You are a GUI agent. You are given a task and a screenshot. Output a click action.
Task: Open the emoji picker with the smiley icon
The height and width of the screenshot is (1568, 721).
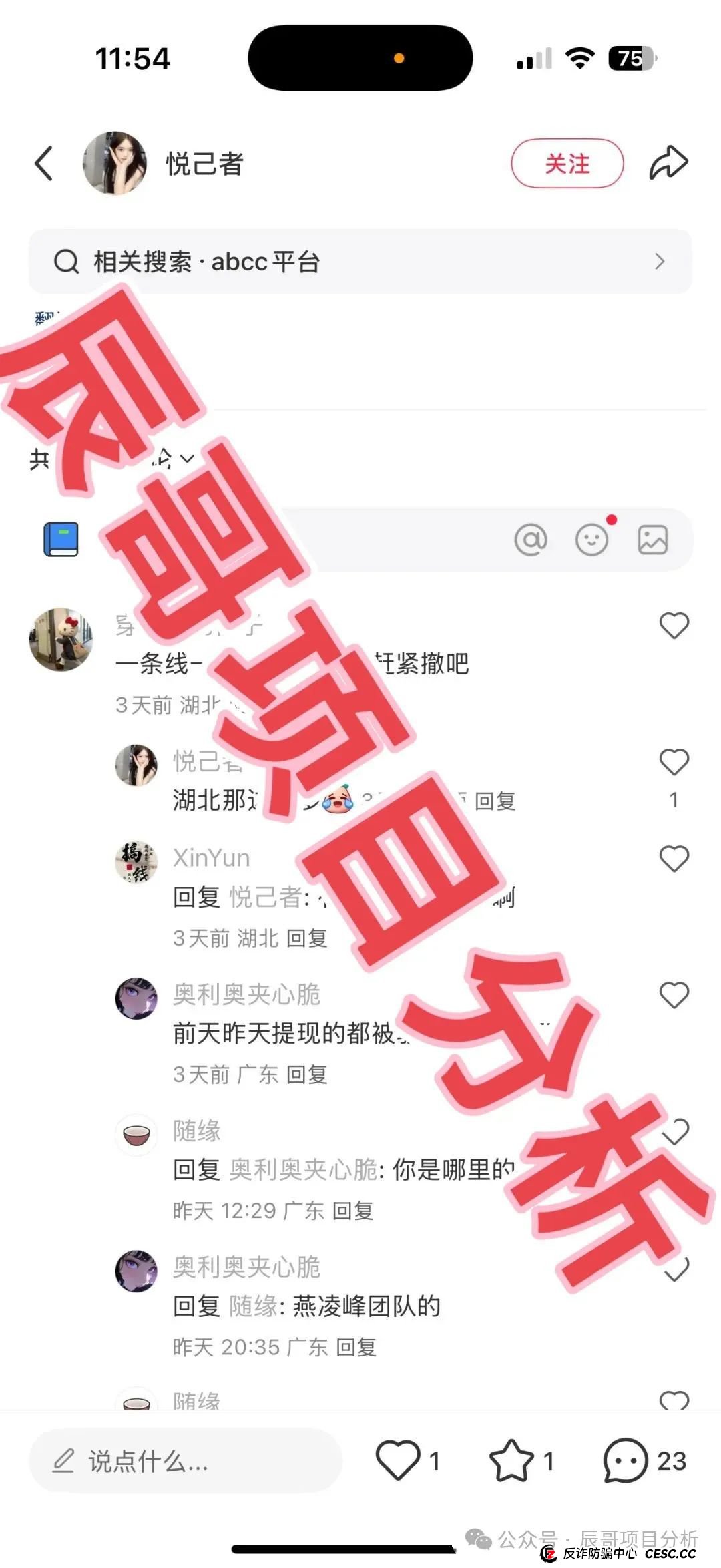(591, 540)
